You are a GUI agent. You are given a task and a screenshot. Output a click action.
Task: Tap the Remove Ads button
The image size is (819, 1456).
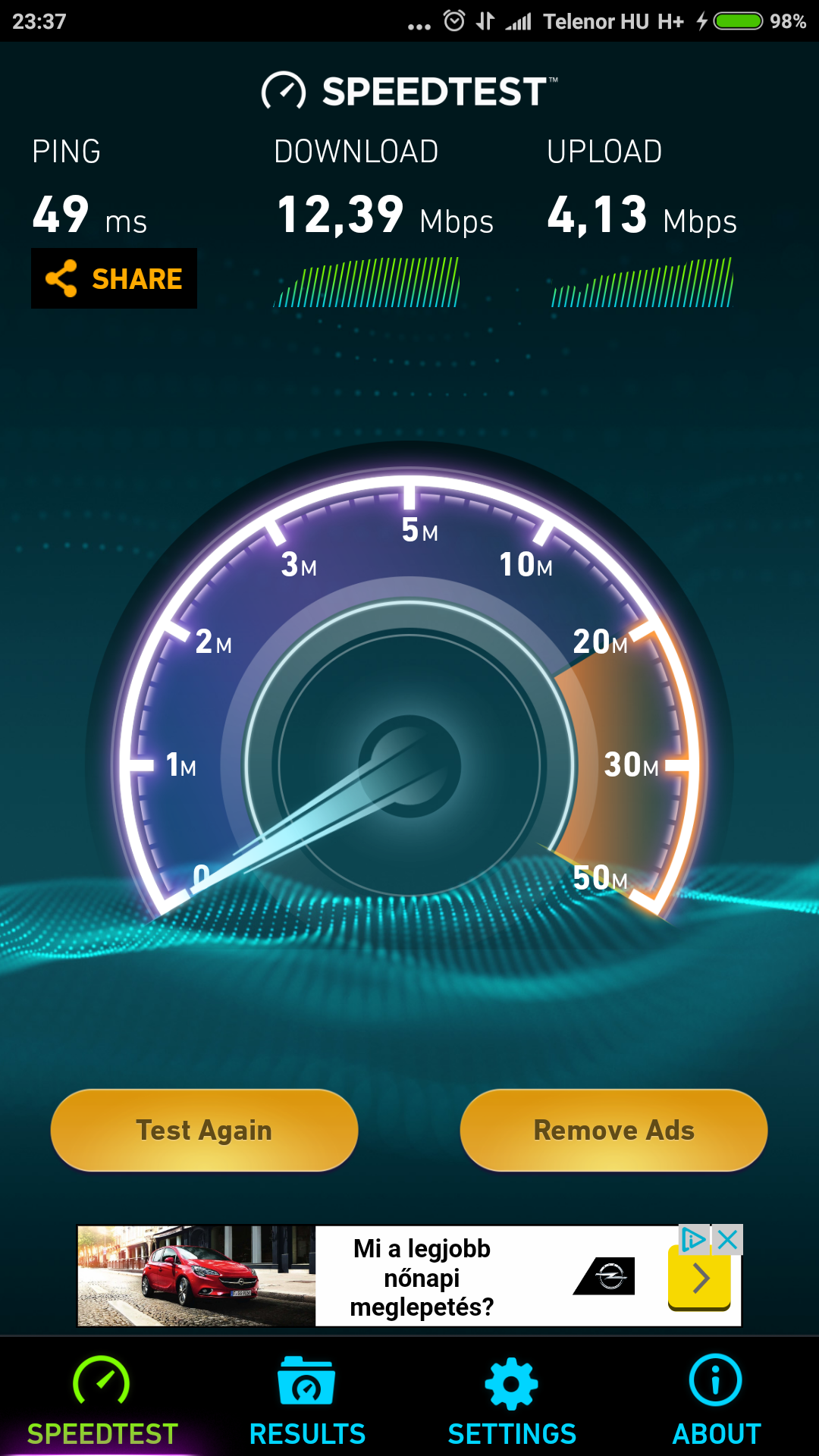click(x=613, y=1130)
